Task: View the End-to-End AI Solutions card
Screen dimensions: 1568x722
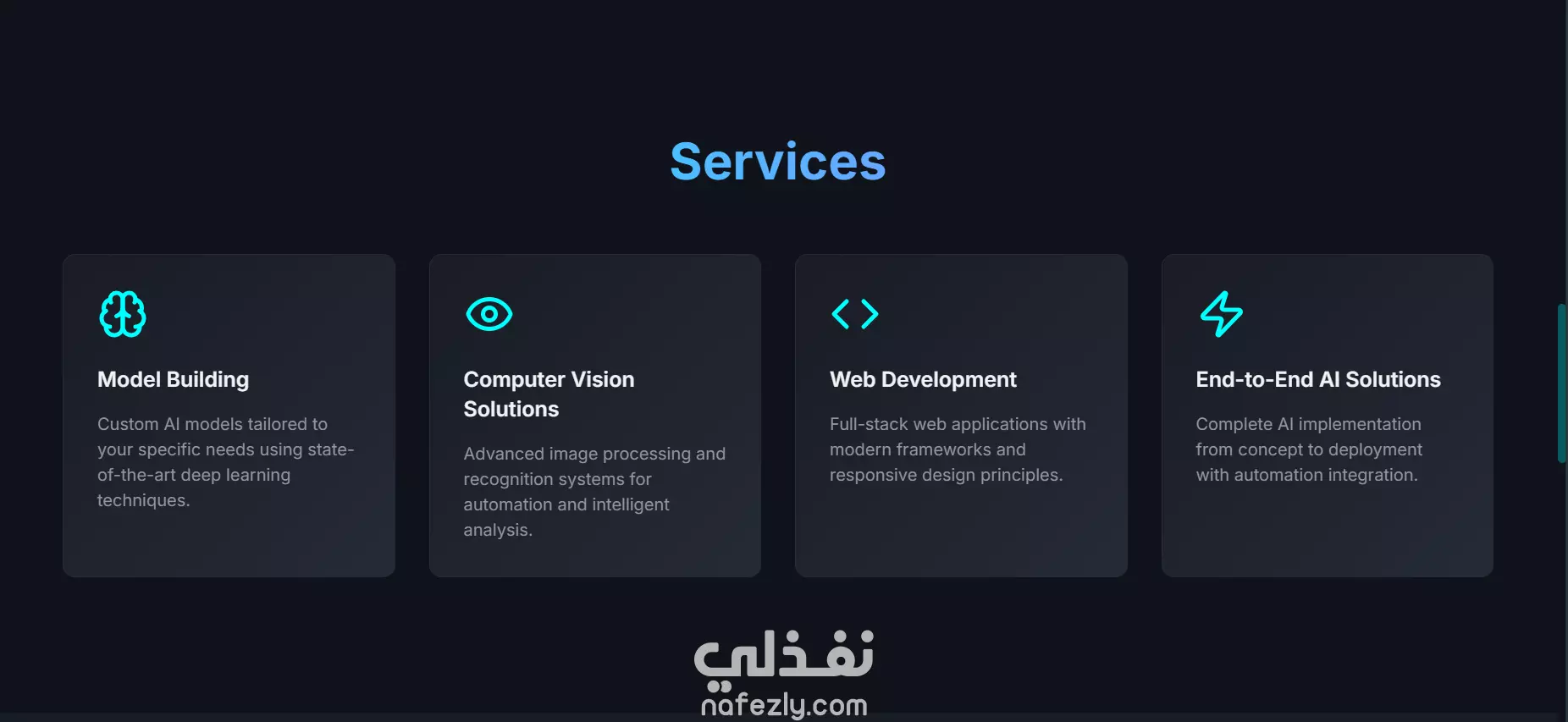Action: click(x=1327, y=415)
